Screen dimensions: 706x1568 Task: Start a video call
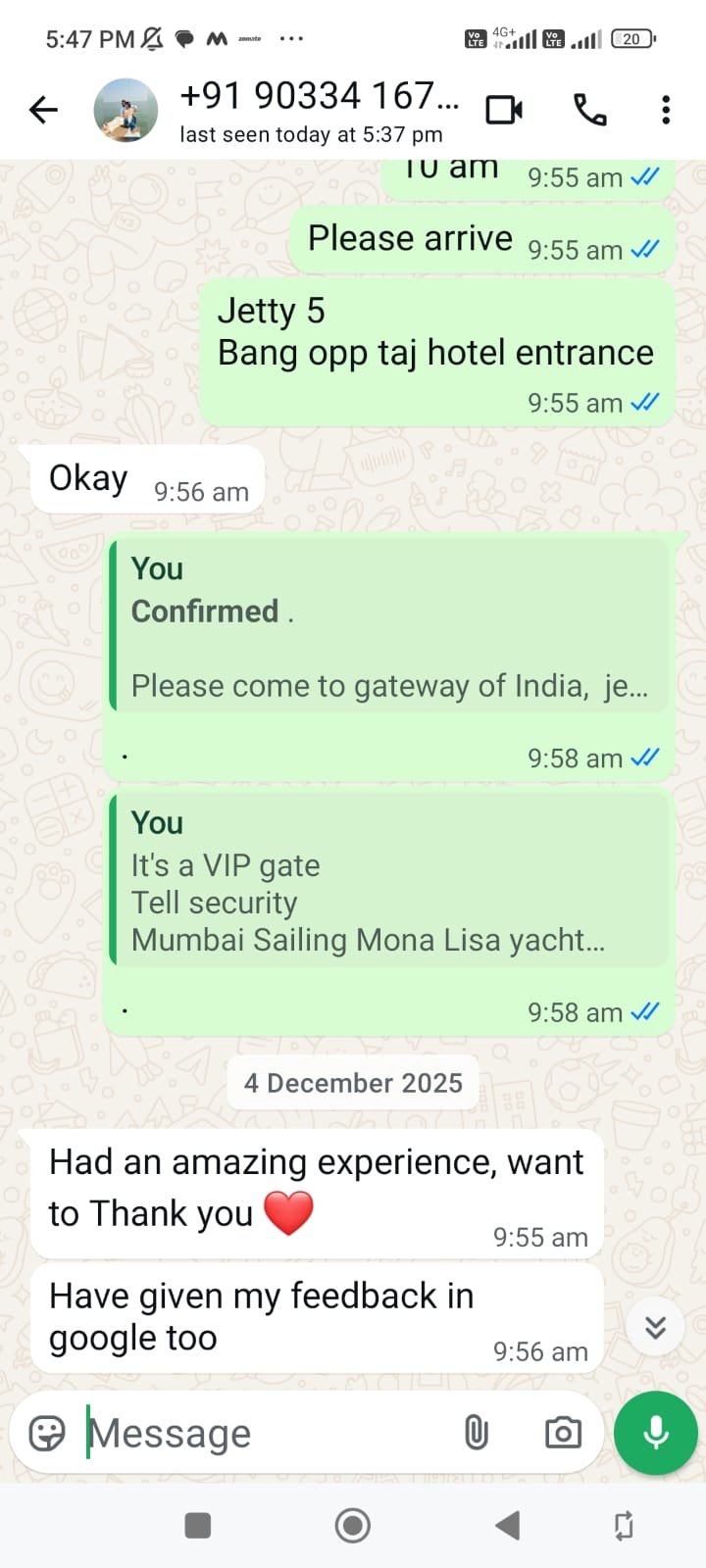[504, 110]
